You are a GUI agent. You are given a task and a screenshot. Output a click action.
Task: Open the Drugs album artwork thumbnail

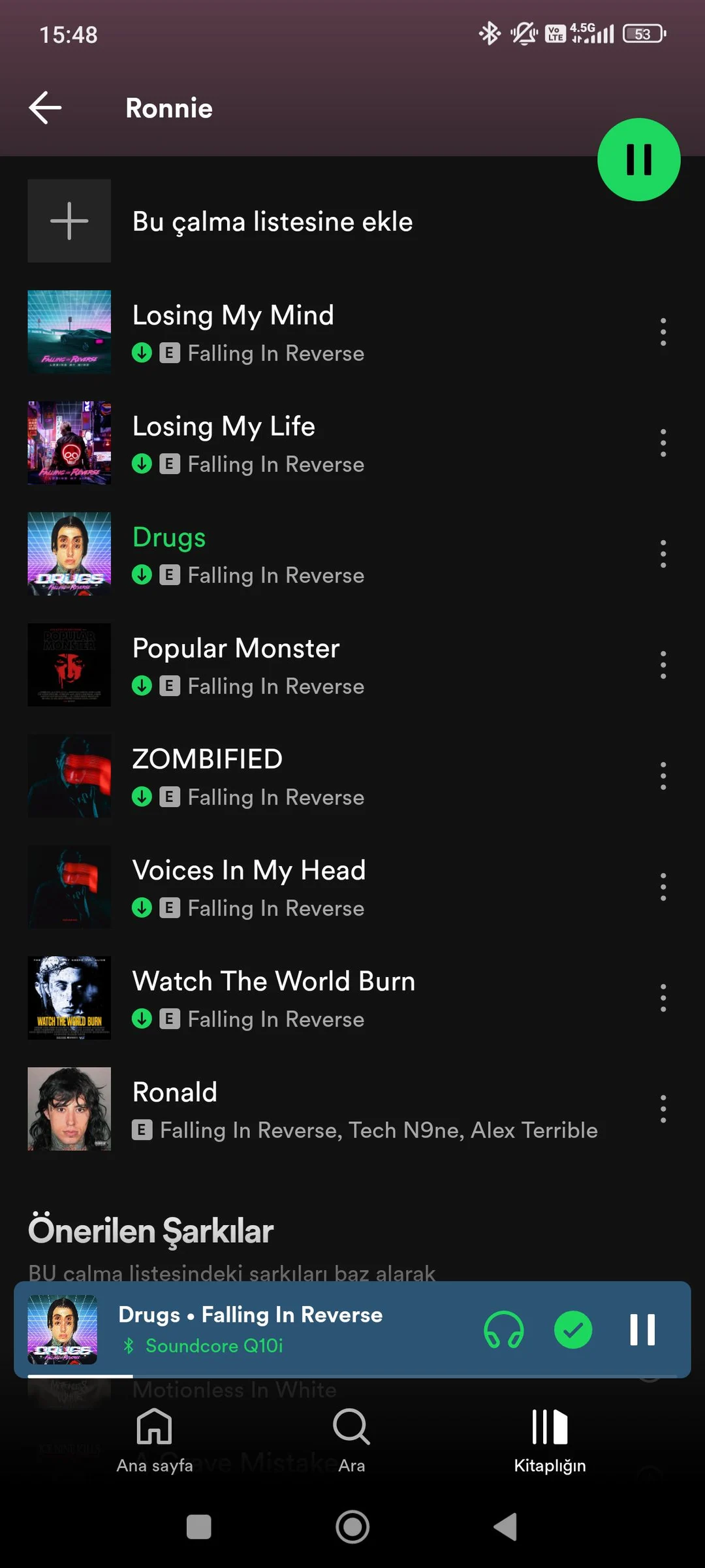(69, 554)
